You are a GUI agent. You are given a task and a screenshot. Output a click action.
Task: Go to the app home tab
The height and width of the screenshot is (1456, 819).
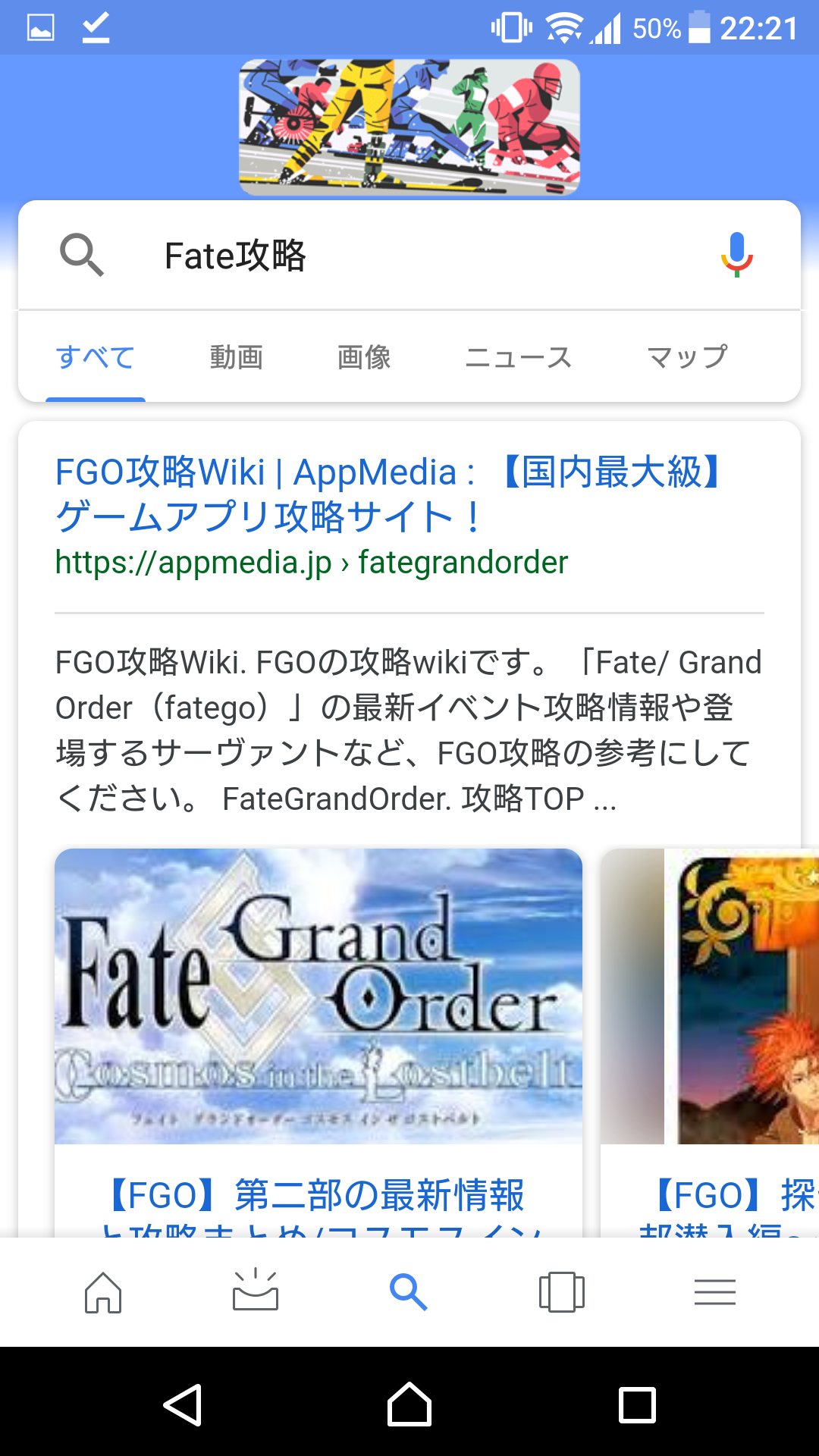click(x=103, y=1292)
